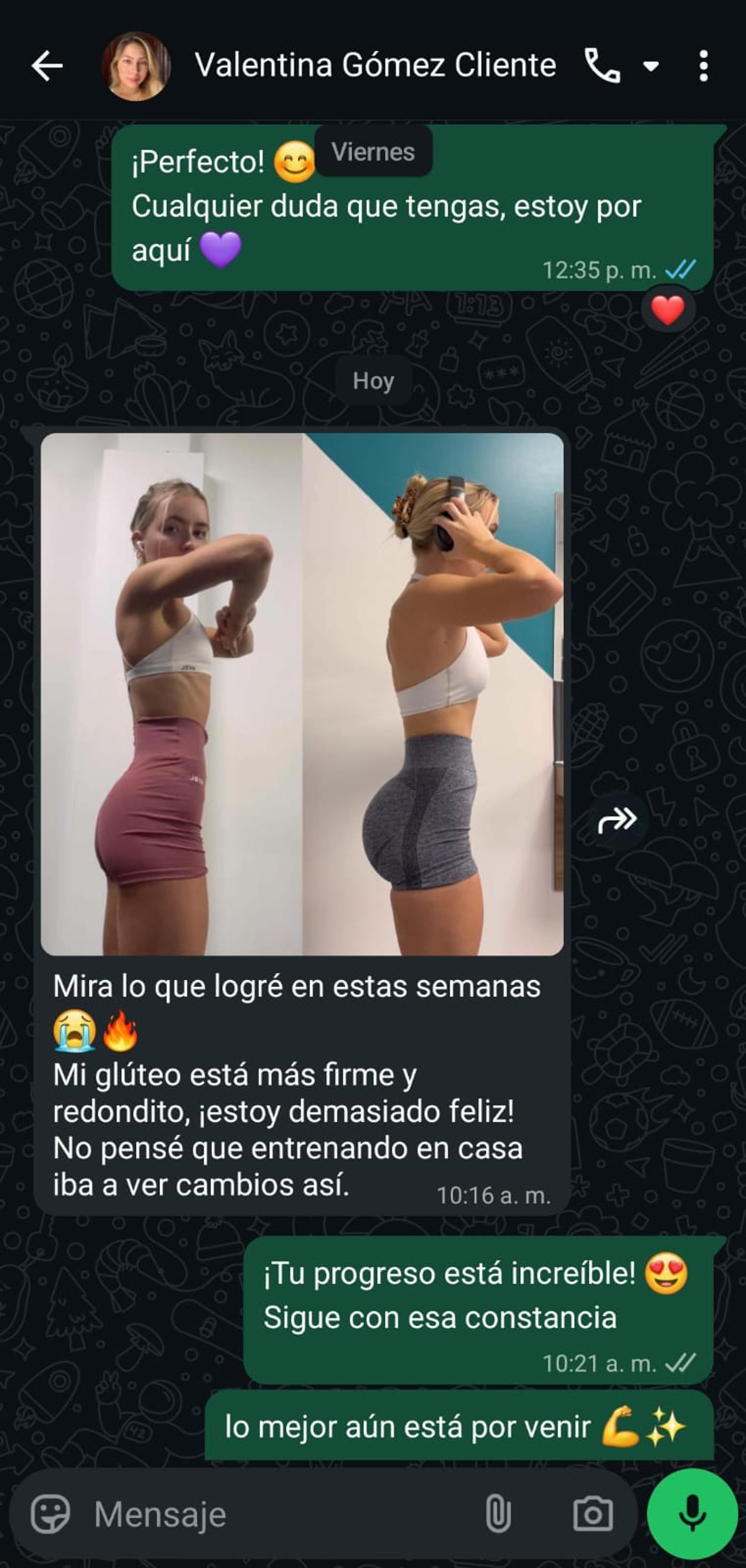The image size is (746, 1568).
Task: Go back to the chat list
Action: pyautogui.click(x=47, y=66)
